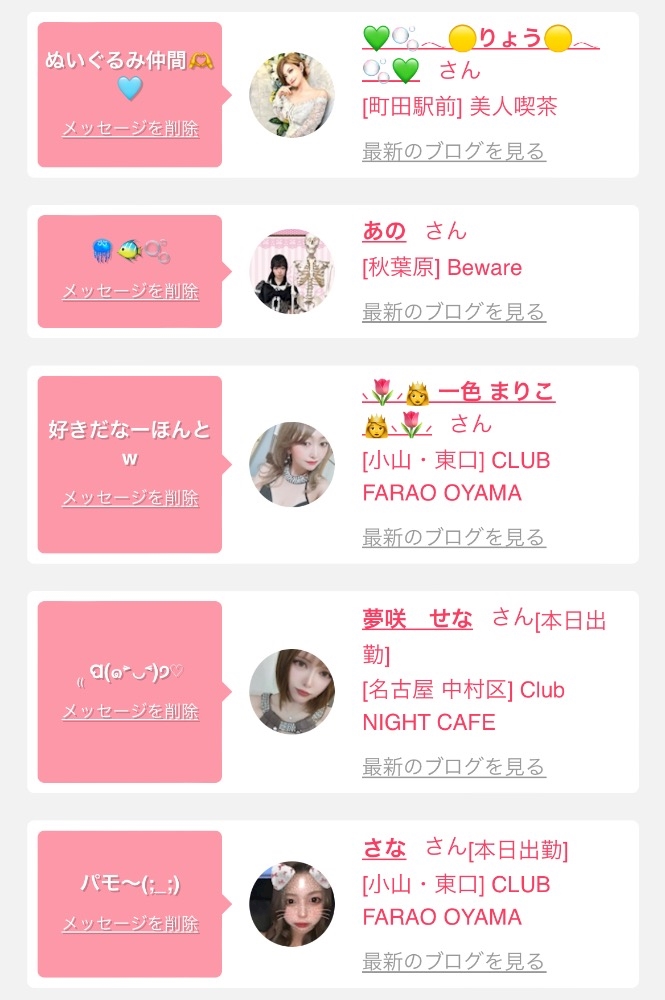Delete the ぬいぐるみ仲間 message
This screenshot has height=1000, width=665.
click(130, 128)
